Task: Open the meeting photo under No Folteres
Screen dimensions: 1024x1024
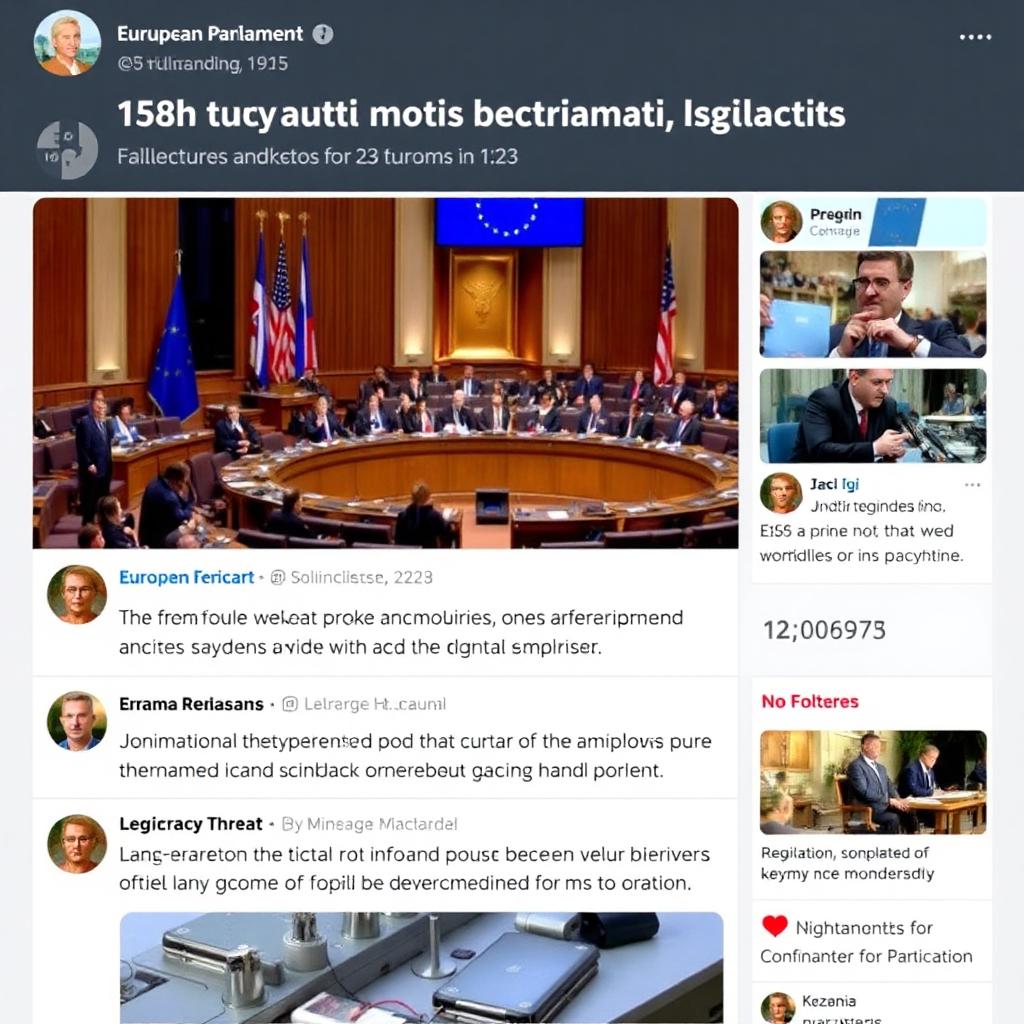Action: pos(872,781)
